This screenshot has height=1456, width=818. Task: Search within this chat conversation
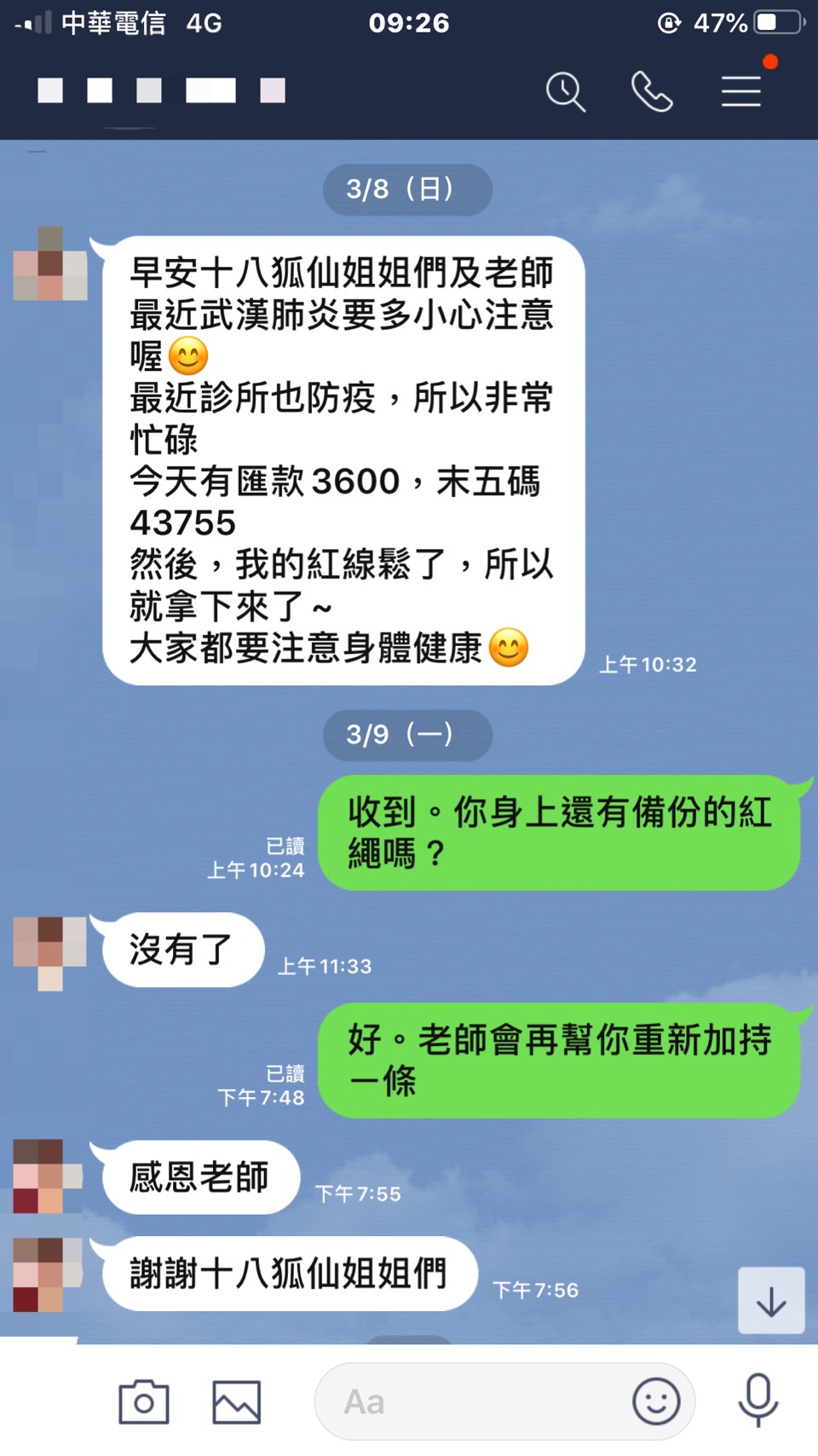[565, 91]
